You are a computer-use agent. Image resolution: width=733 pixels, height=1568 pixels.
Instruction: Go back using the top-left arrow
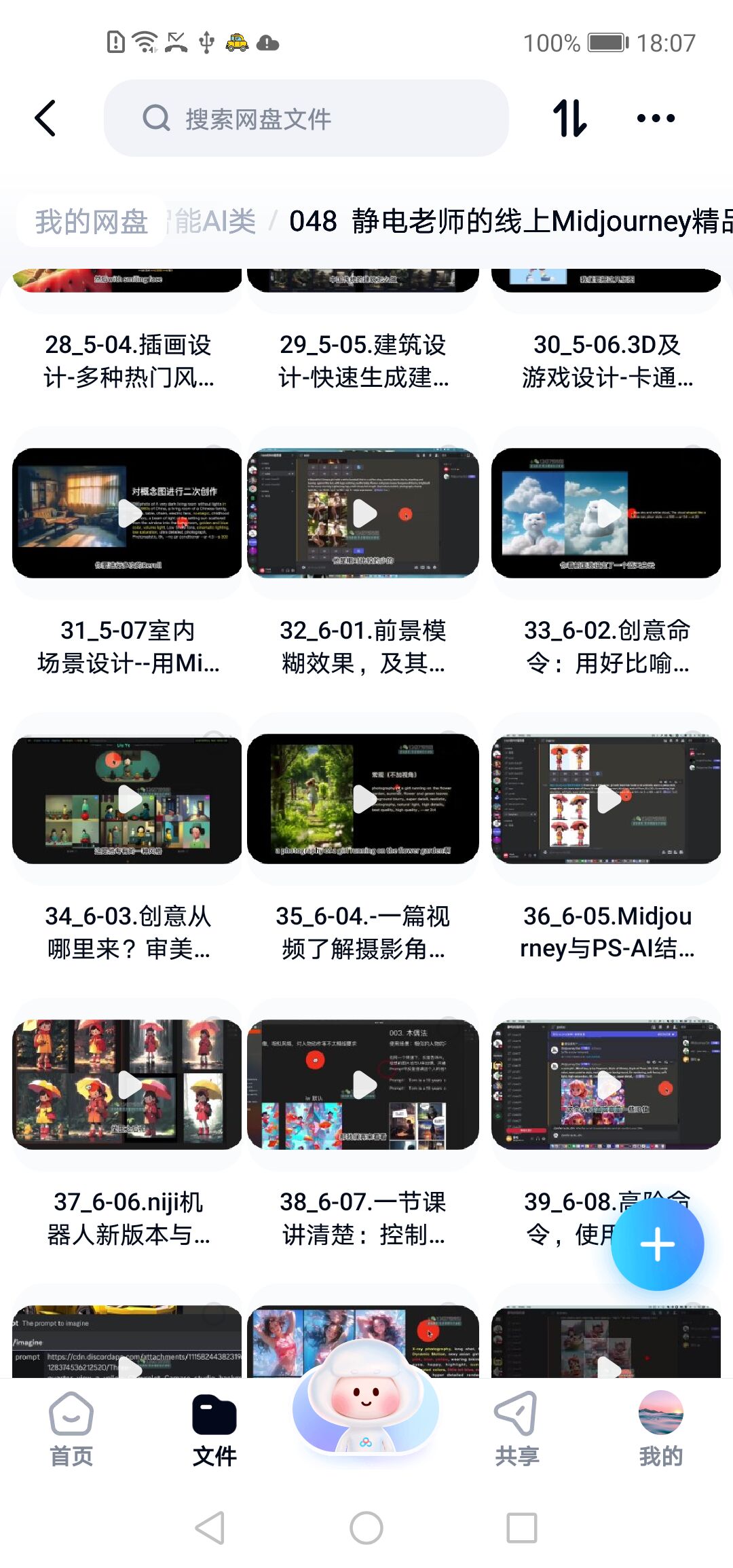coord(45,119)
